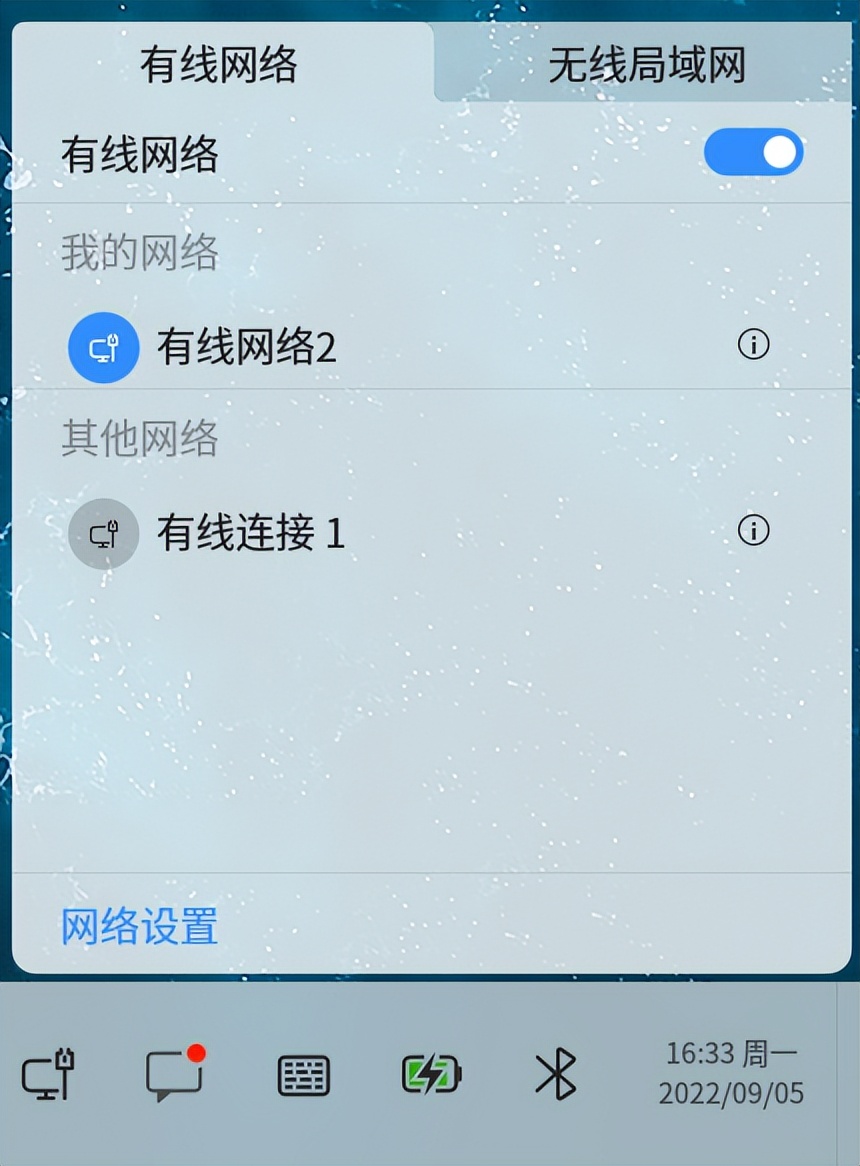This screenshot has width=860, height=1166.
Task: Click the gray network icon for 有线连接 1
Action: [102, 533]
